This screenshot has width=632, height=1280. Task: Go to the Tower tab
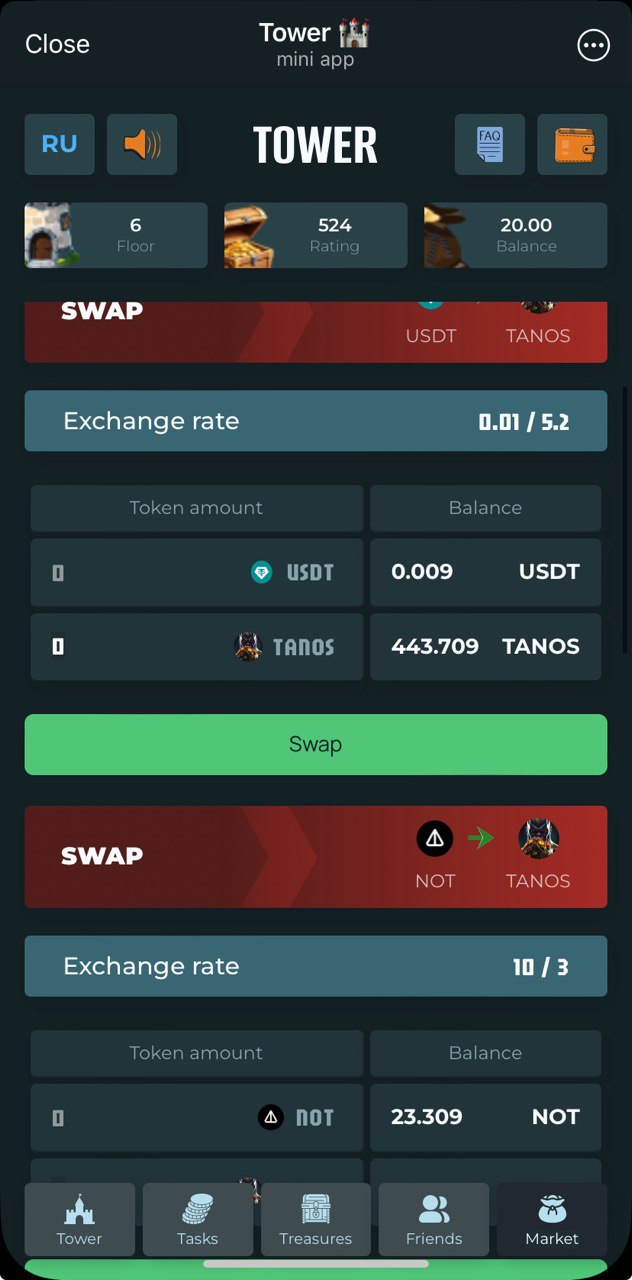click(79, 1219)
